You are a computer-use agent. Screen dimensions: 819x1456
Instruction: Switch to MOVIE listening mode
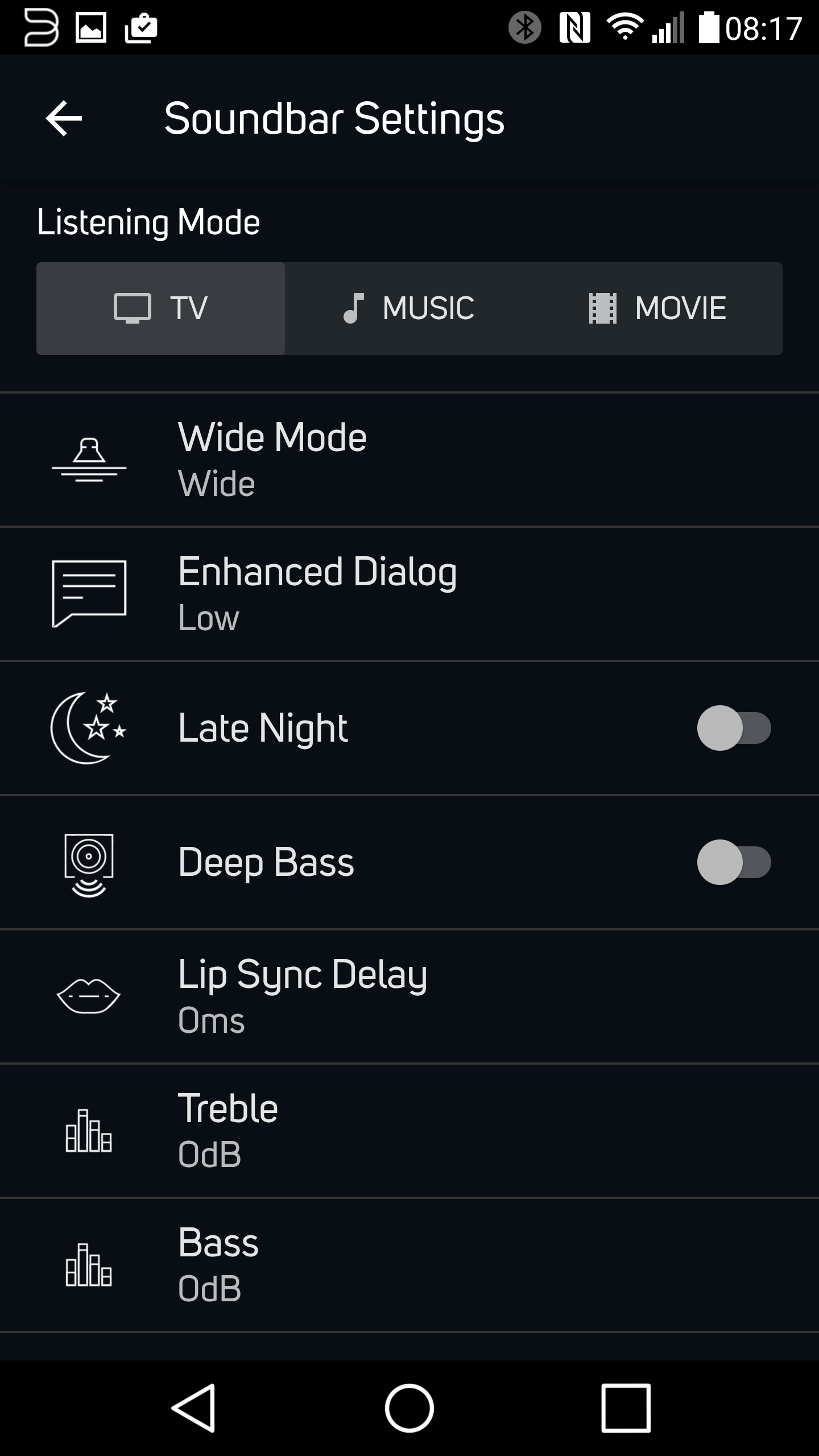(657, 308)
